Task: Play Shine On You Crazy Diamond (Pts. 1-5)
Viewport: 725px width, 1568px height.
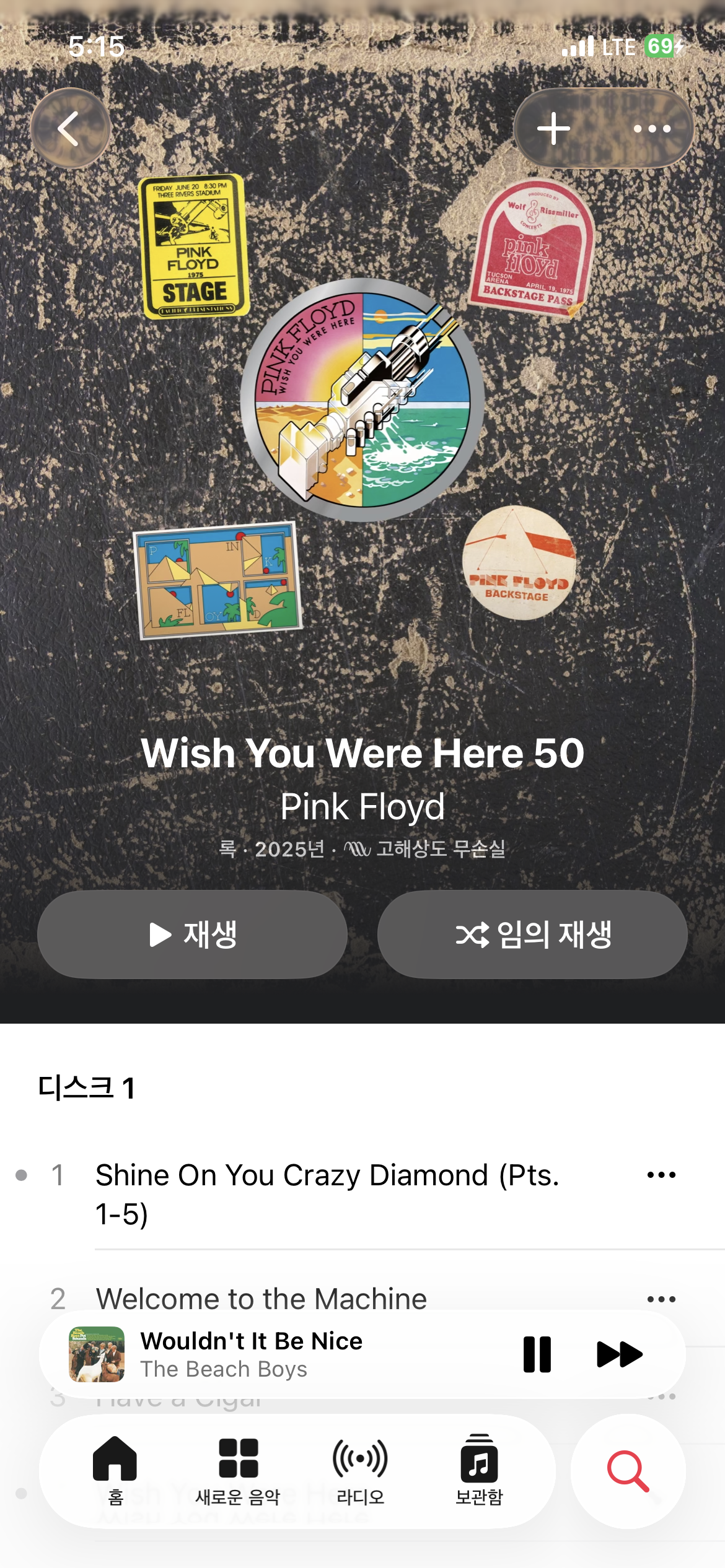Action: 327,1193
